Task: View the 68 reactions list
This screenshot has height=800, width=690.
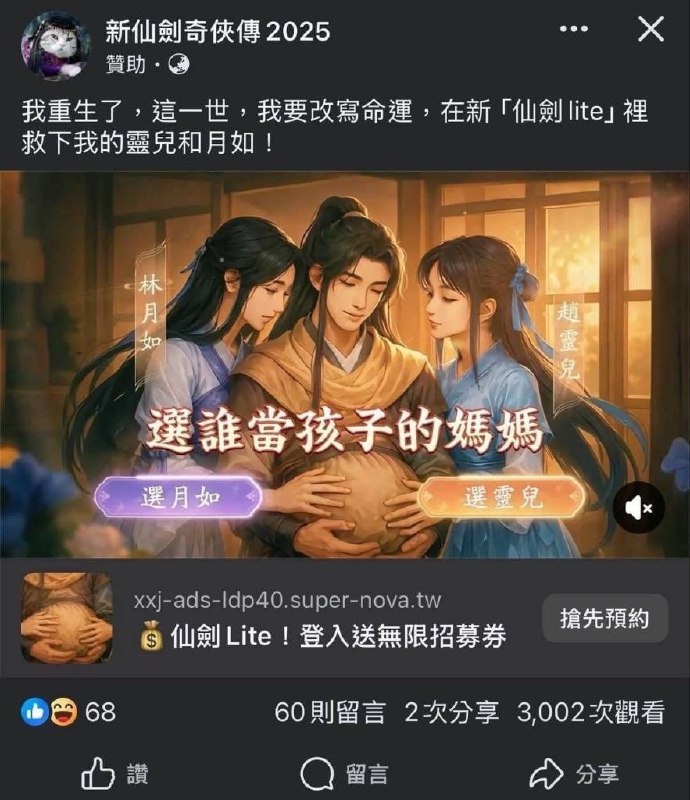Action: coord(68,712)
